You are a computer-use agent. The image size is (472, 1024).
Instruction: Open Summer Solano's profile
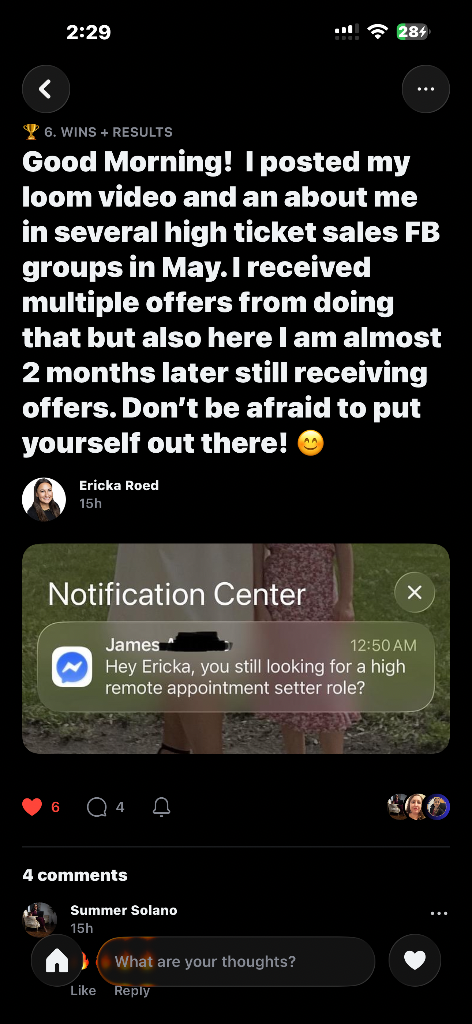123,910
